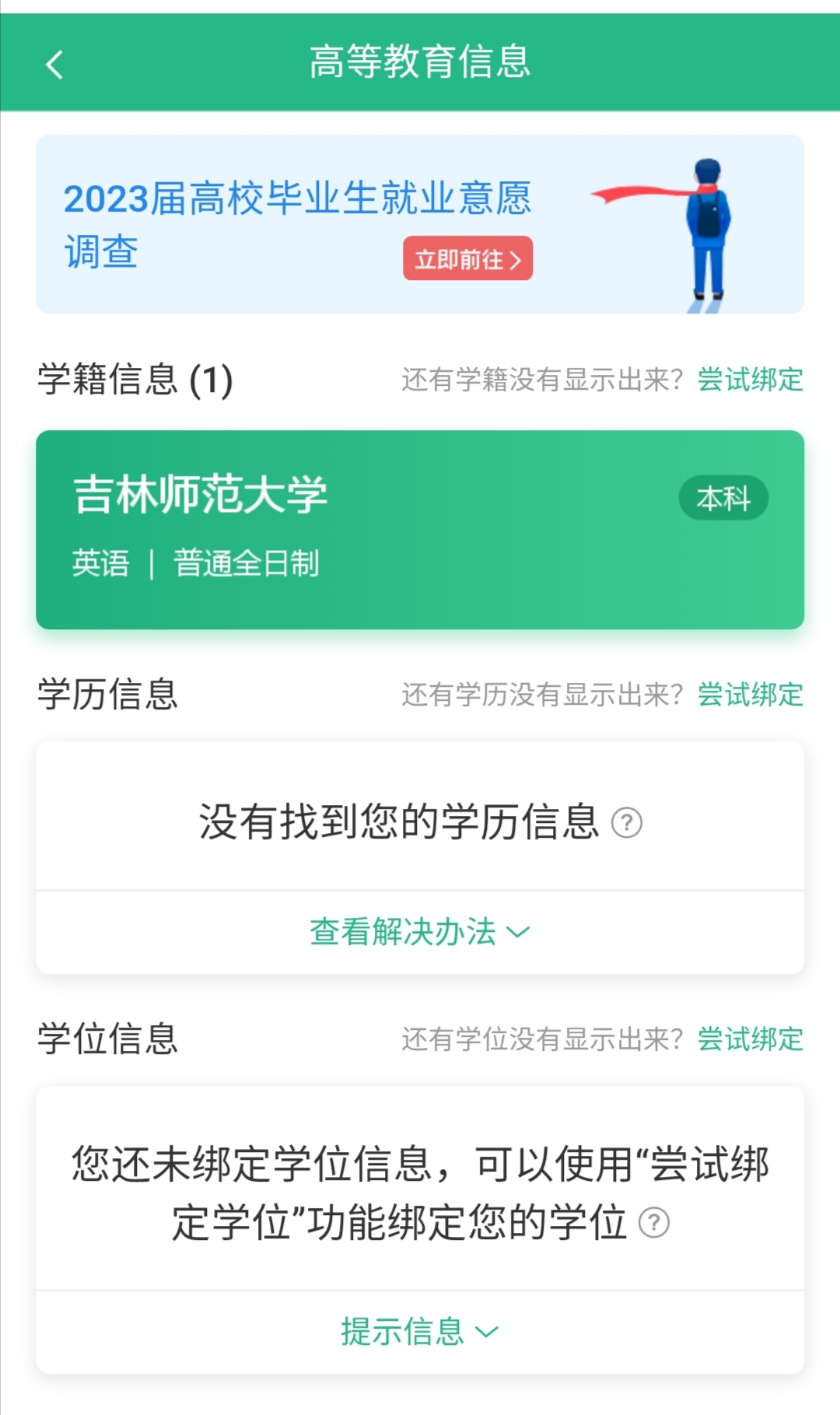
Task: Open help icon beside 没有找到您的学历信息
Action: pos(627,823)
